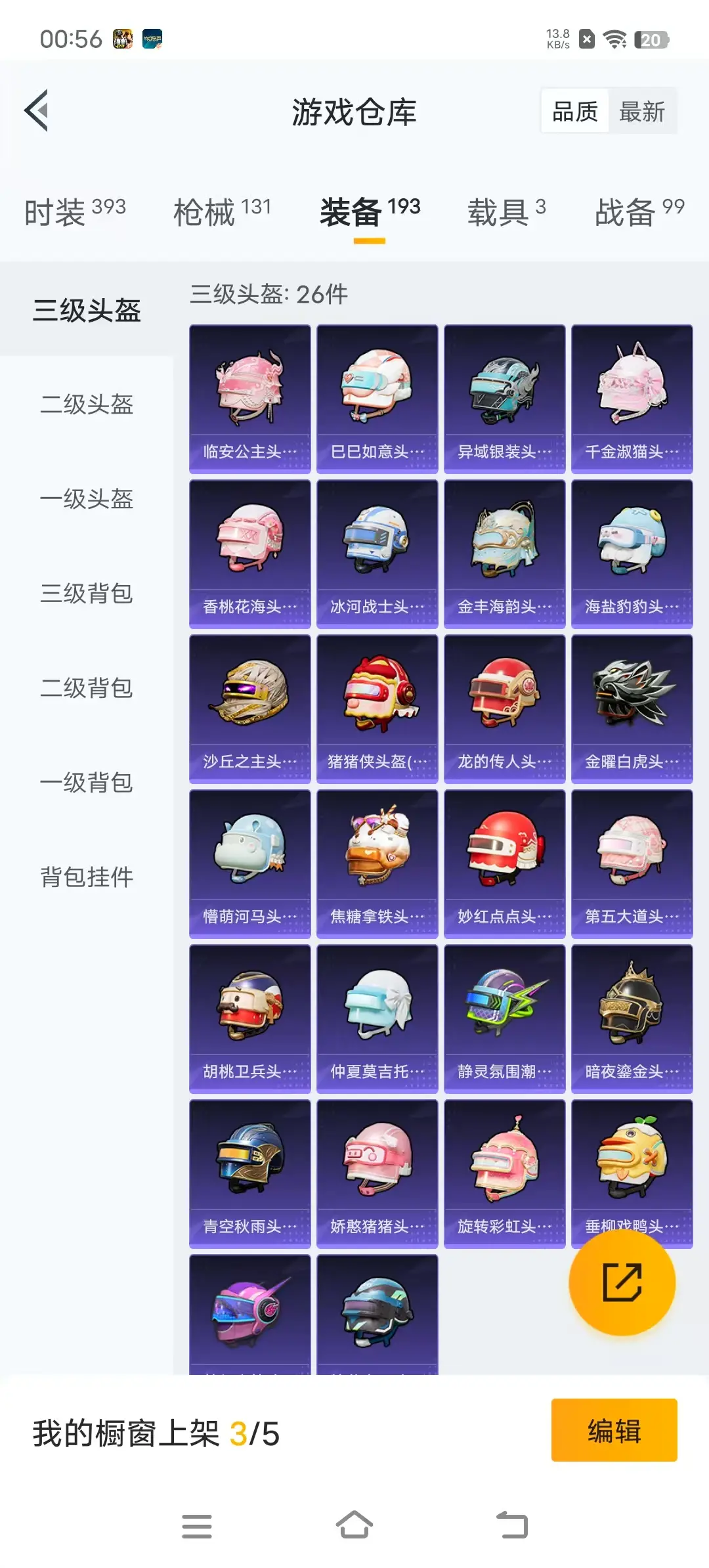Select 二级头盔 category
709x1568 pixels.
87,404
